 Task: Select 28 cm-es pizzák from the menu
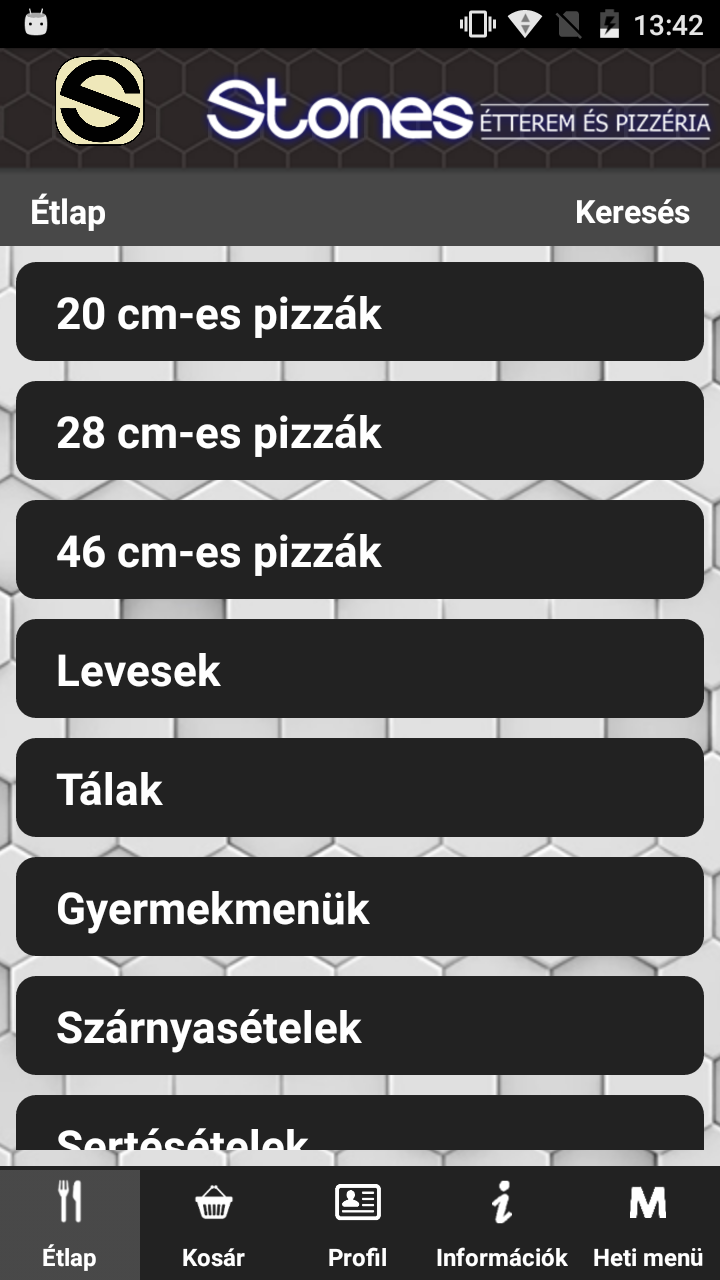(x=360, y=431)
